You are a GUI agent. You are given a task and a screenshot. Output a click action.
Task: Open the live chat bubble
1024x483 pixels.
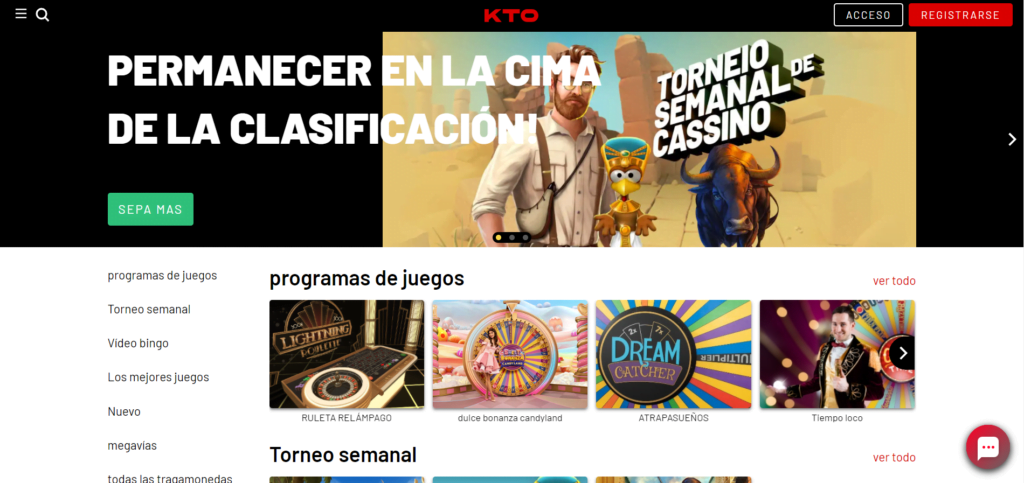click(987, 448)
